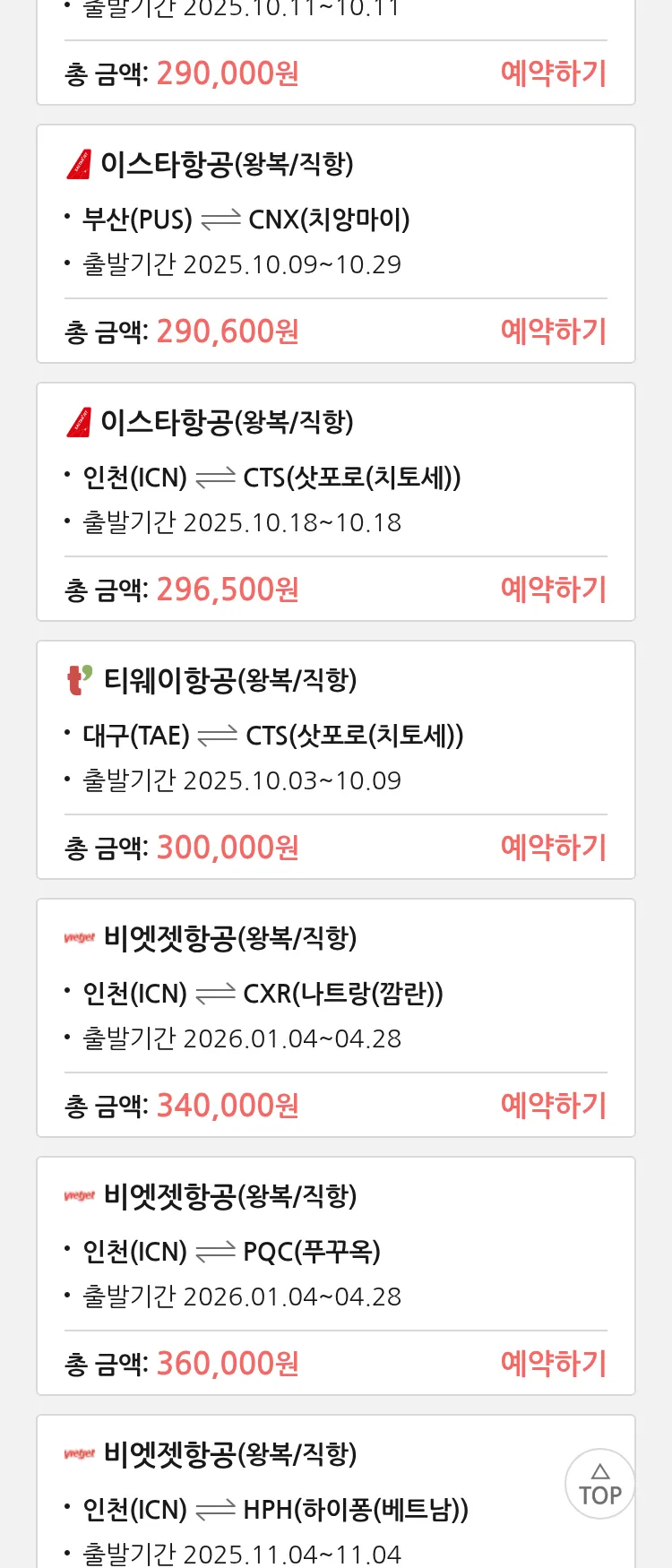This screenshot has width=672, height=1568.
Task: Book the 부산 to 치앙마이 290,600원 flight
Action: tap(553, 332)
